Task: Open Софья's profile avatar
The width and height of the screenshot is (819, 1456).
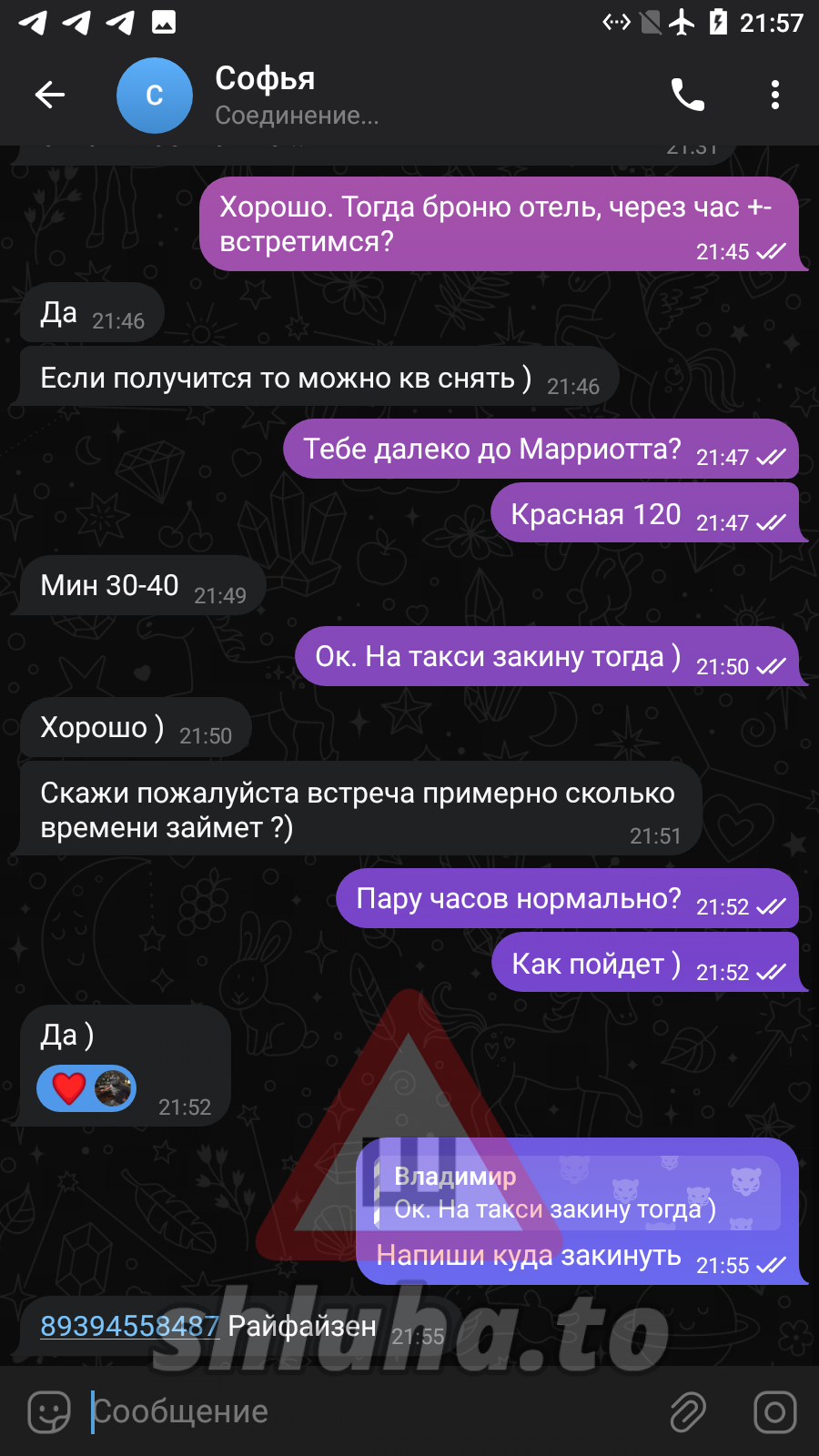Action: coord(155,95)
